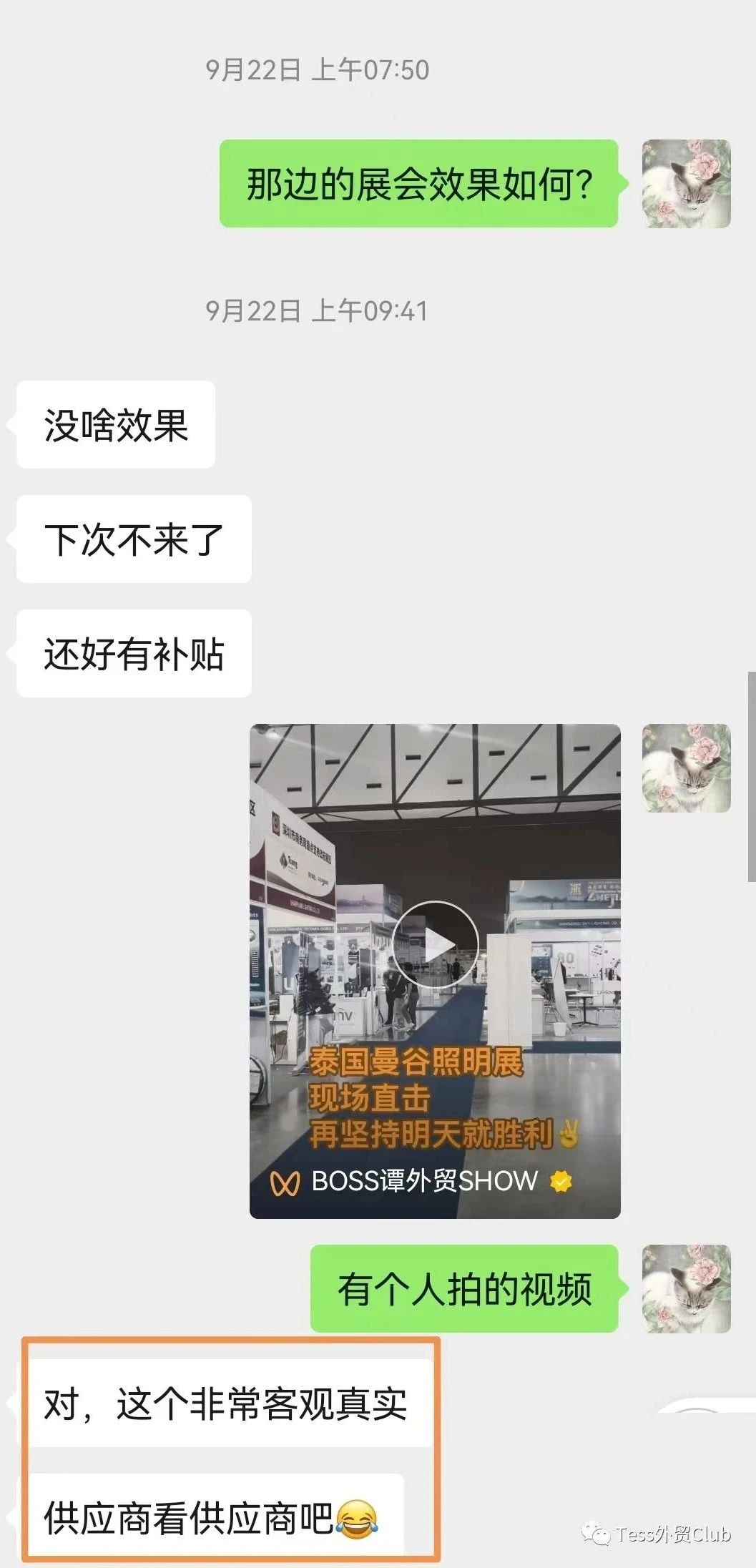756x1568 pixels.
Task: Tap the avatar next to 有个人拍的视频
Action: click(686, 1288)
